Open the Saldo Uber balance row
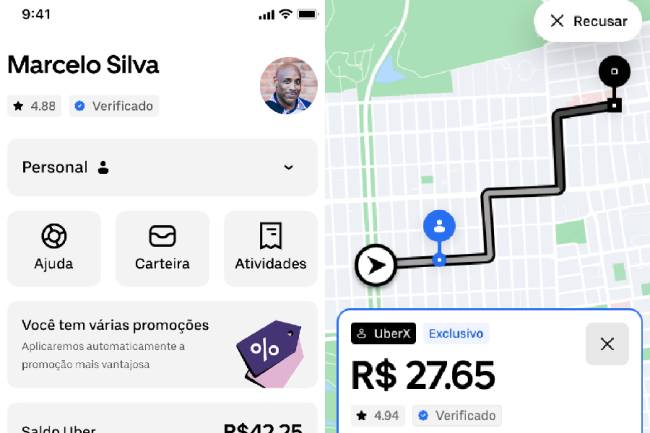650x433 pixels. pyautogui.click(x=162, y=424)
